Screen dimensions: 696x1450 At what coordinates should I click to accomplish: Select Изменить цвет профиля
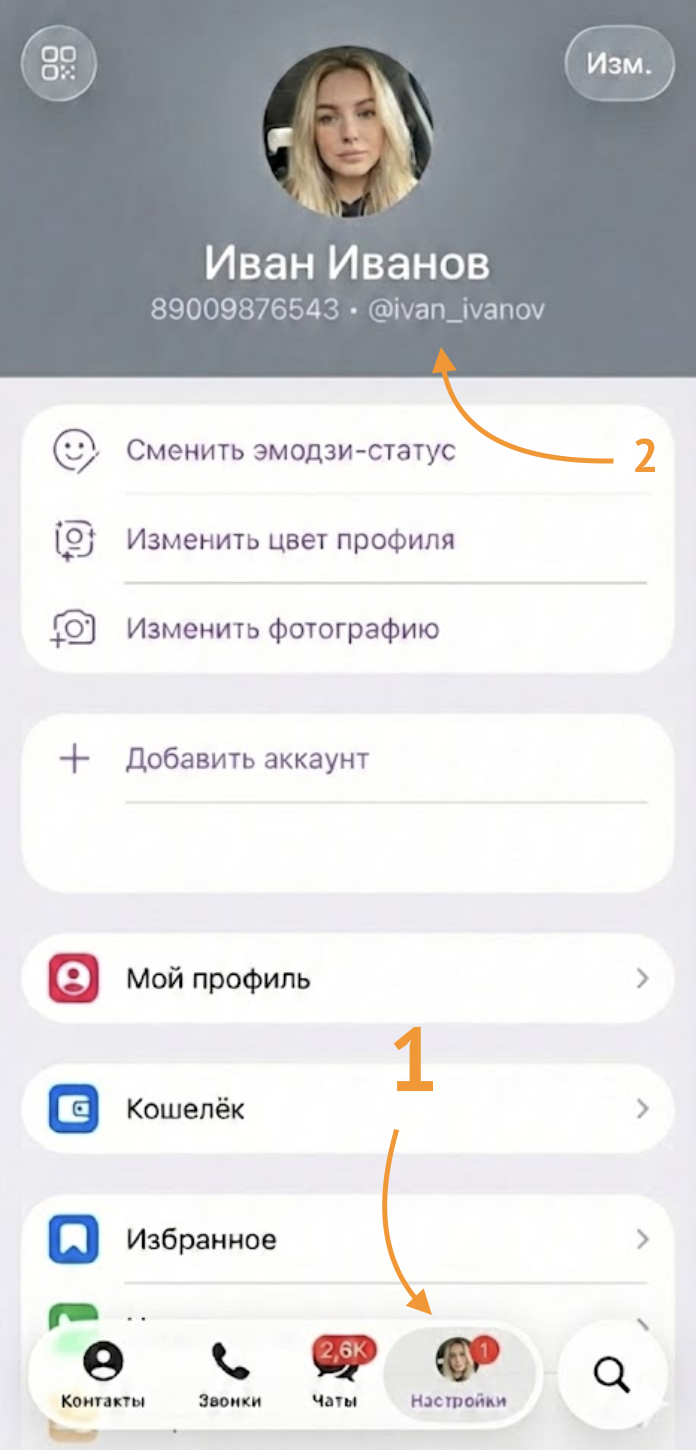click(290, 540)
